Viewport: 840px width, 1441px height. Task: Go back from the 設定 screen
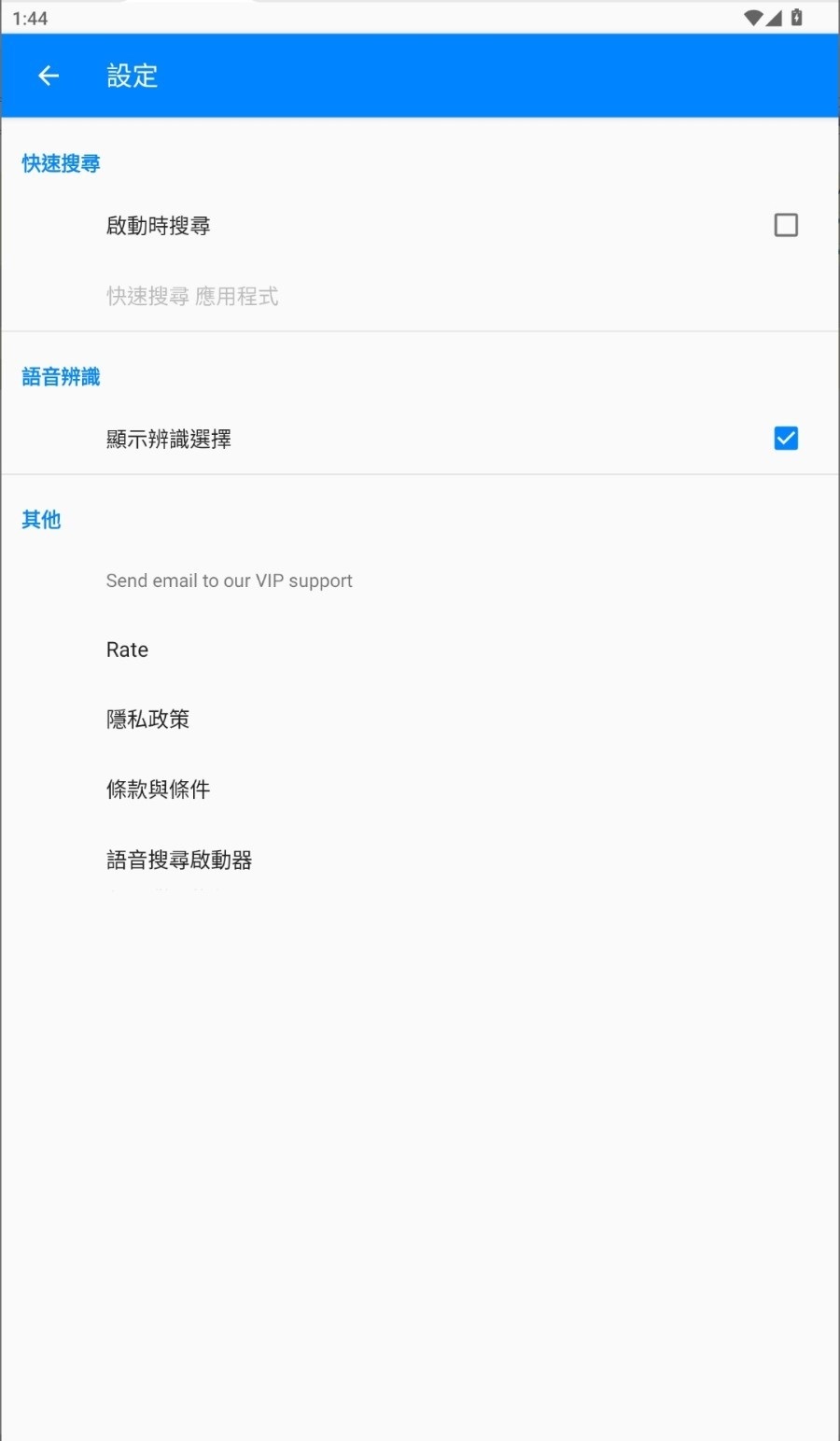pos(49,76)
